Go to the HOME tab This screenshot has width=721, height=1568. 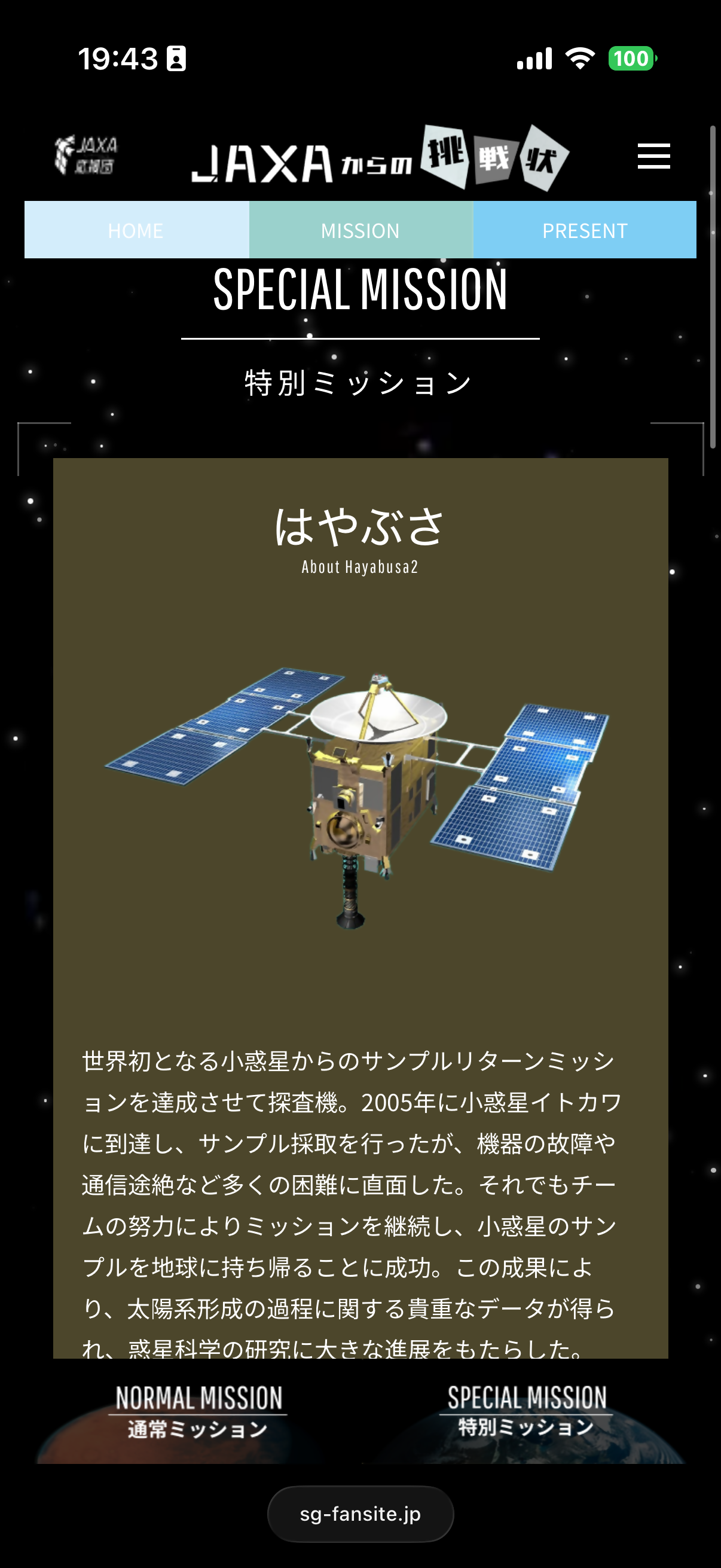point(136,230)
